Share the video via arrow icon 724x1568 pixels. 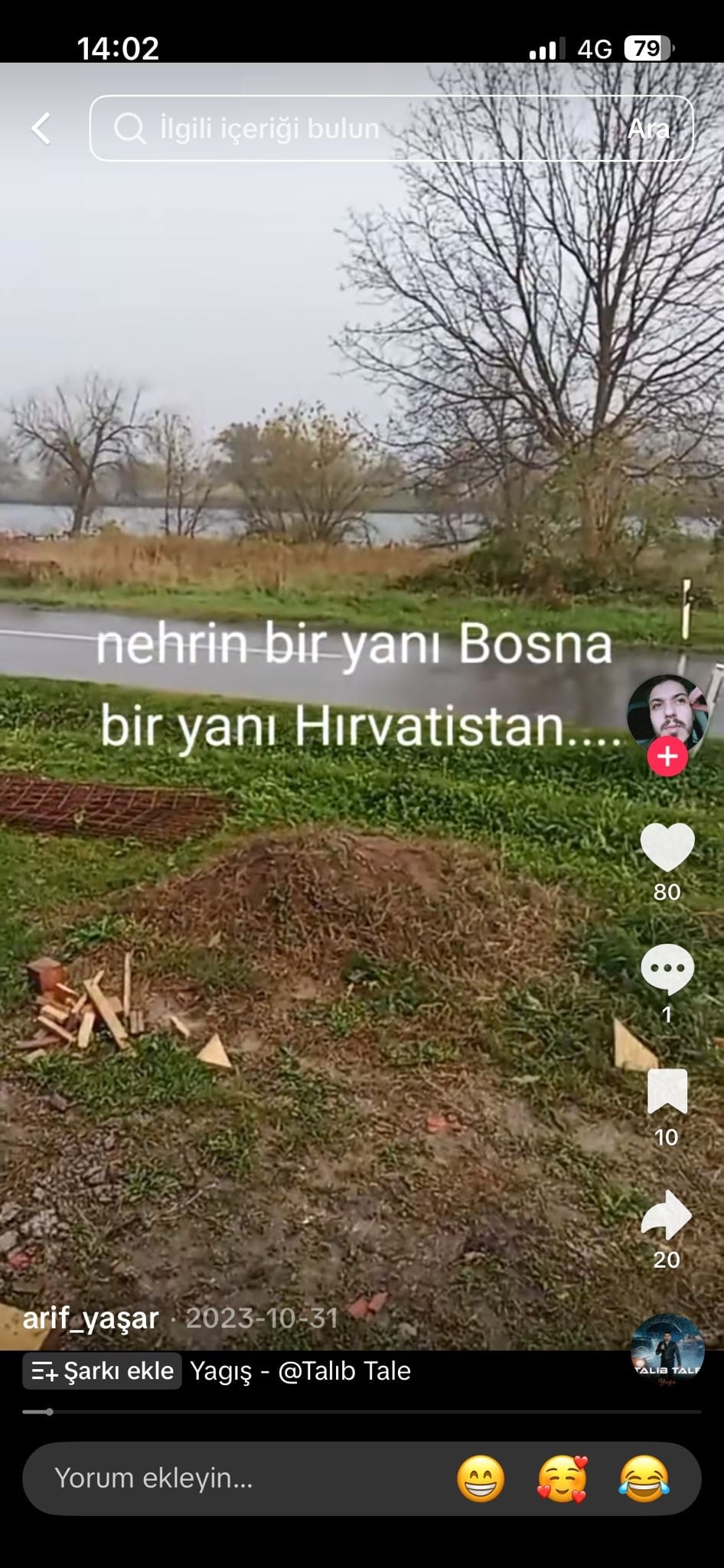pyautogui.click(x=667, y=1214)
